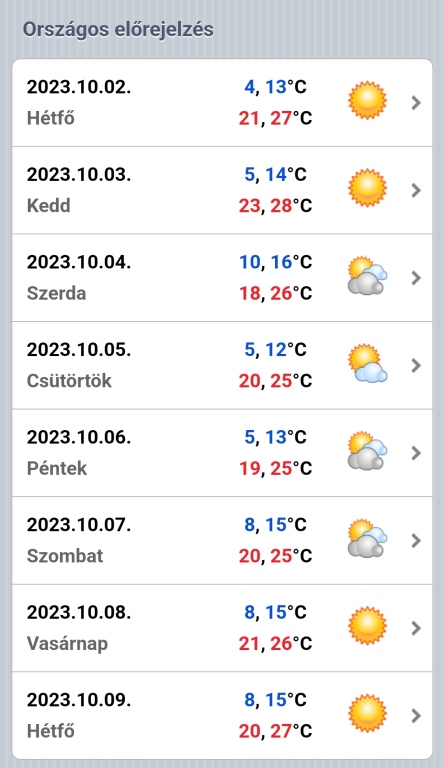Show details for Szombat 2023.10.07.
This screenshot has height=768, width=444.
(x=222, y=540)
